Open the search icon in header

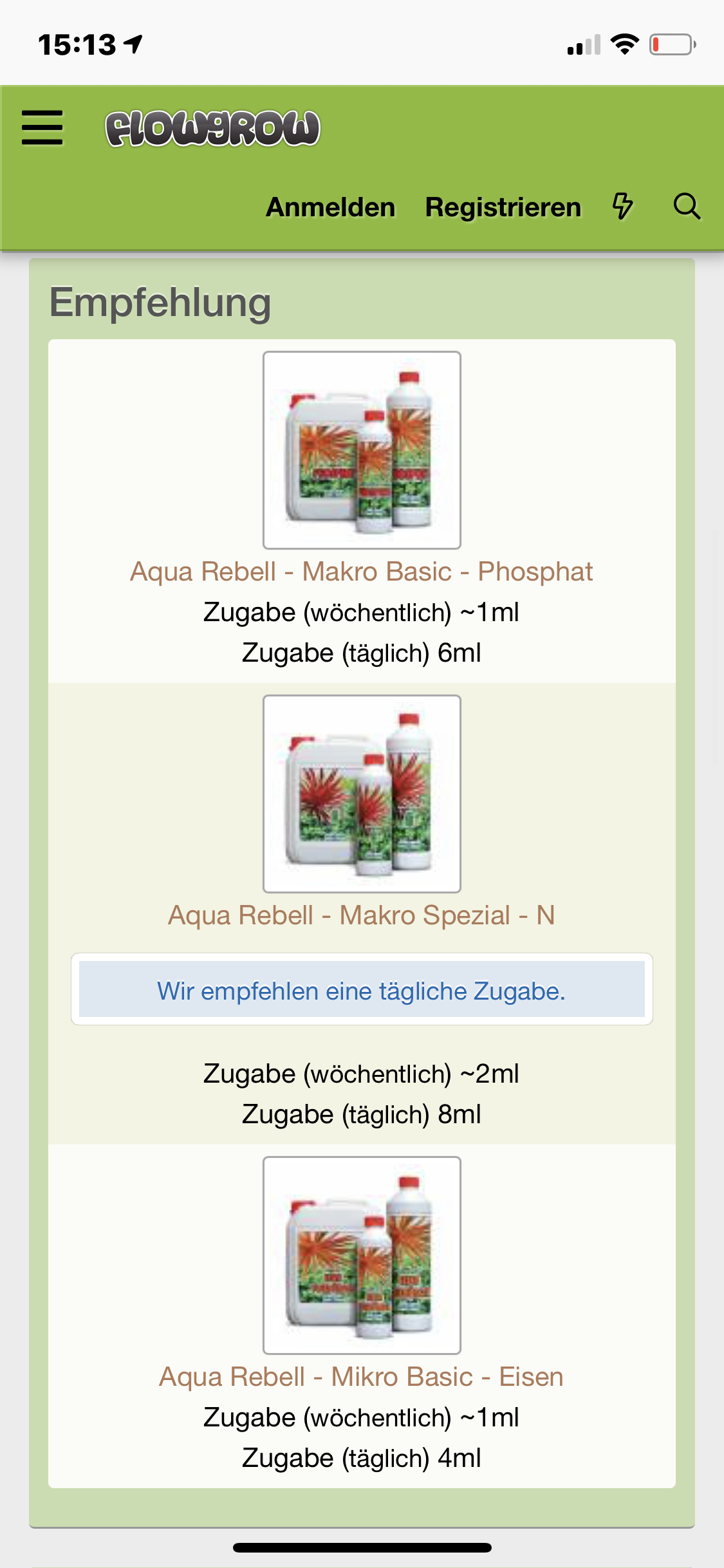click(x=687, y=207)
